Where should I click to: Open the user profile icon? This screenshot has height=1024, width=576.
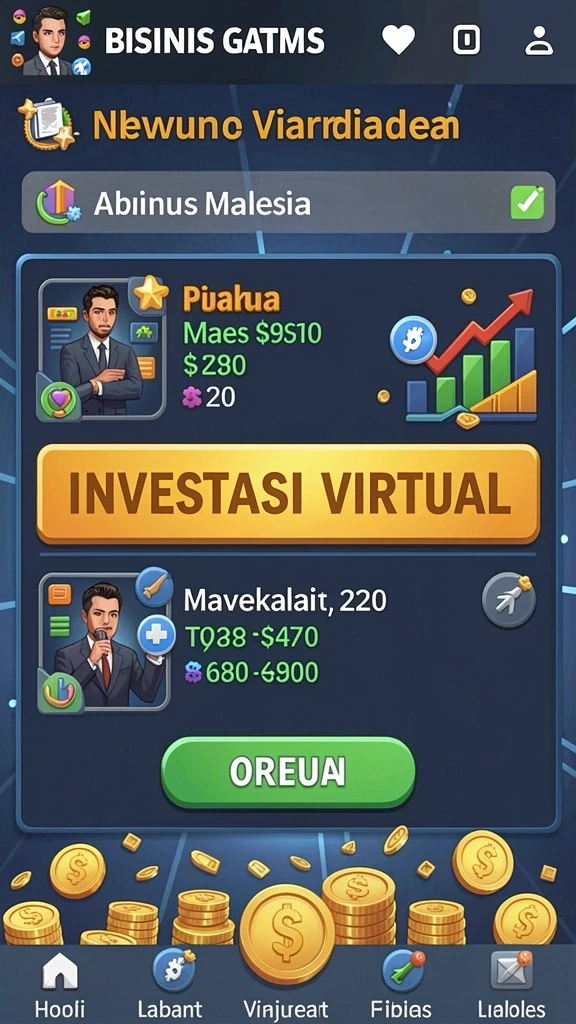tap(539, 41)
